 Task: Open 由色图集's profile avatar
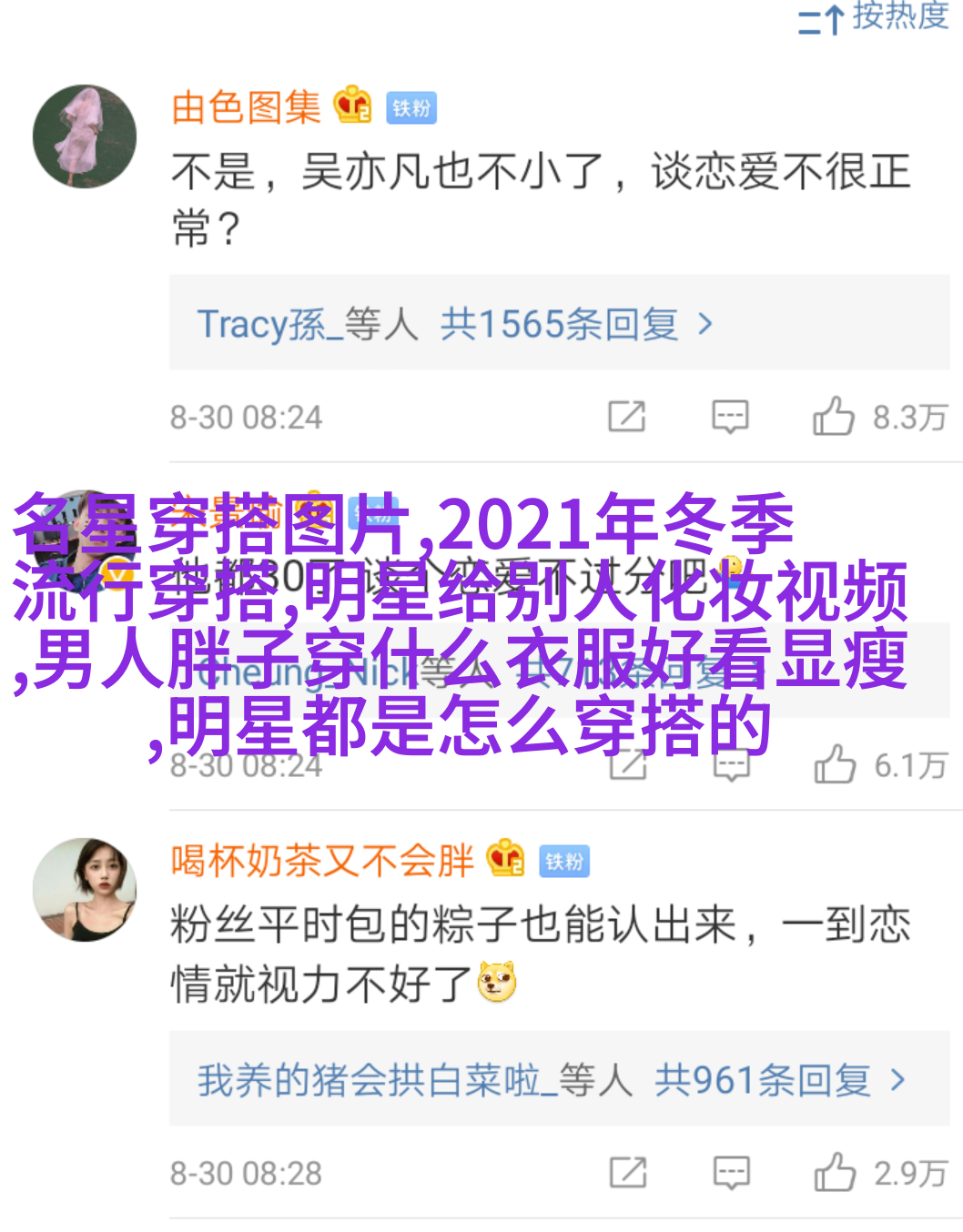pyautogui.click(x=85, y=137)
